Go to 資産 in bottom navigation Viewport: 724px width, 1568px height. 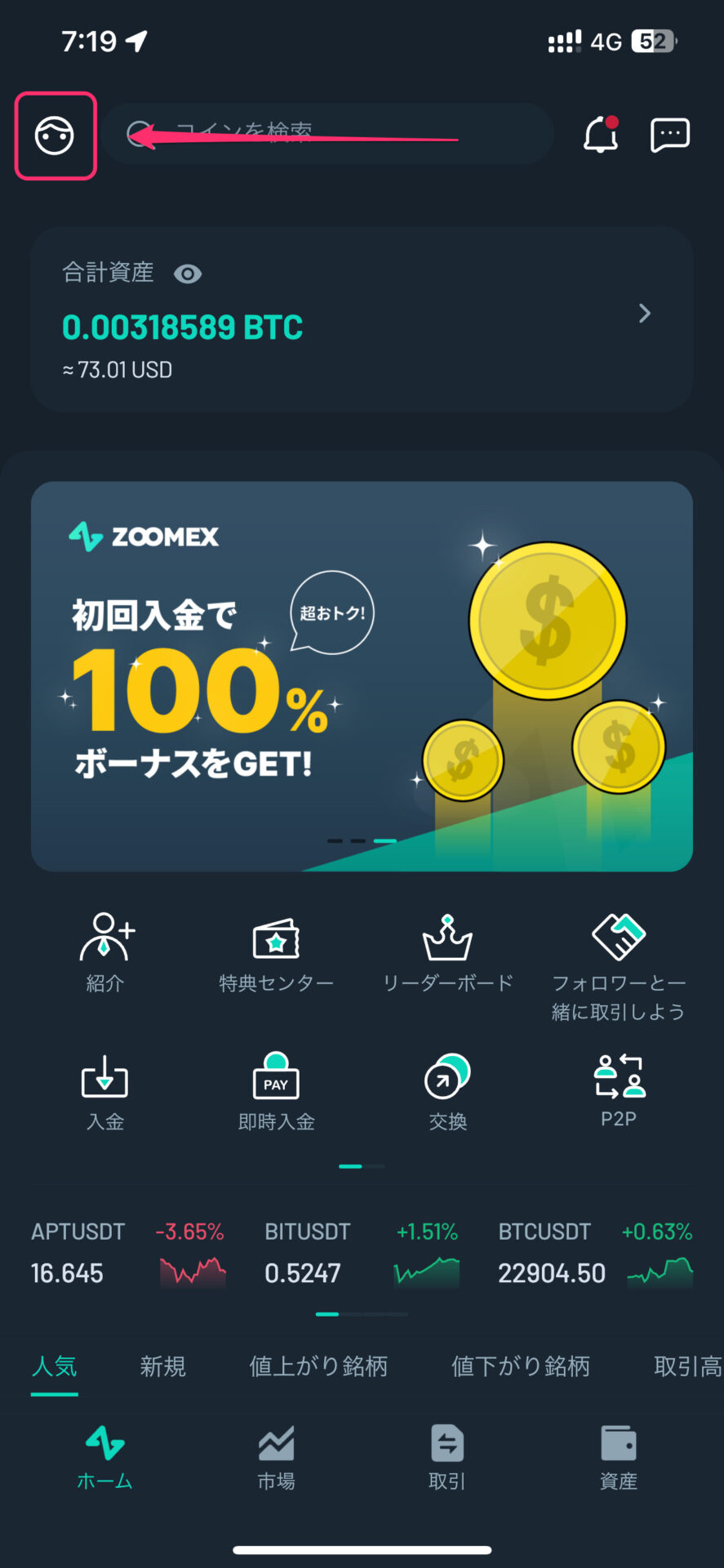coord(618,1458)
